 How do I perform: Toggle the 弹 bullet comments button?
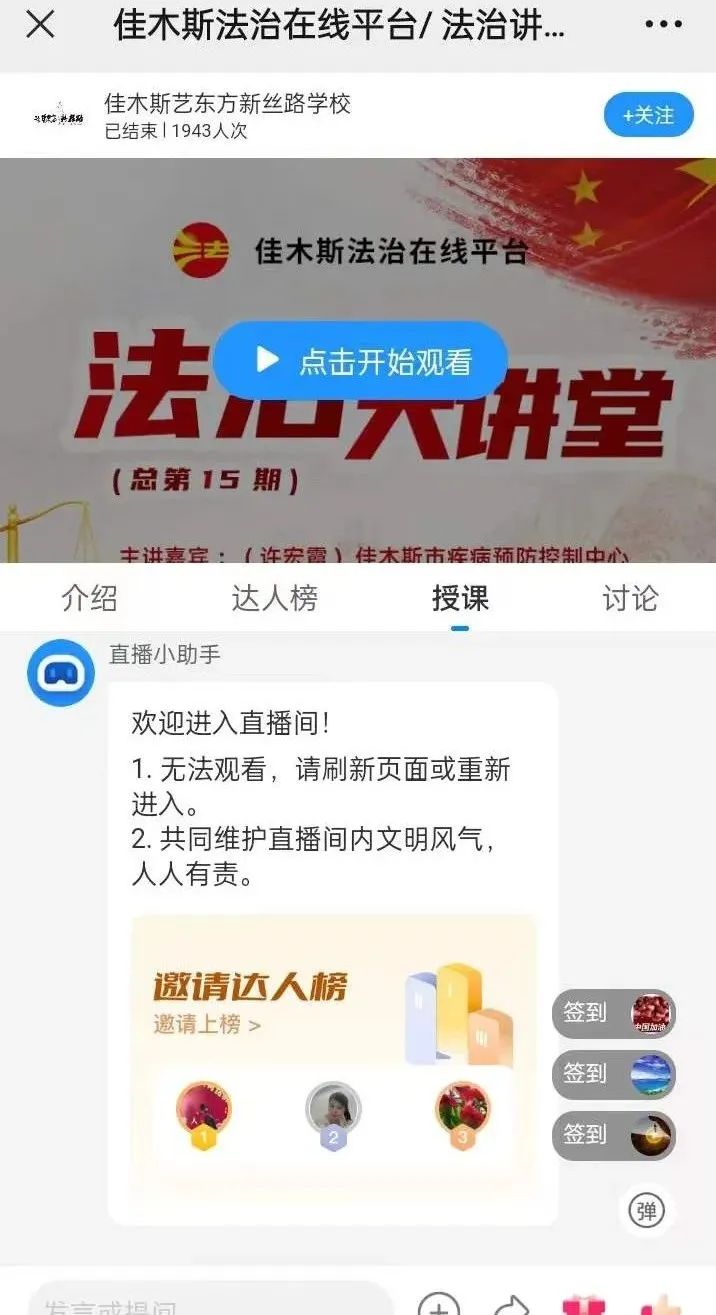(x=646, y=1211)
